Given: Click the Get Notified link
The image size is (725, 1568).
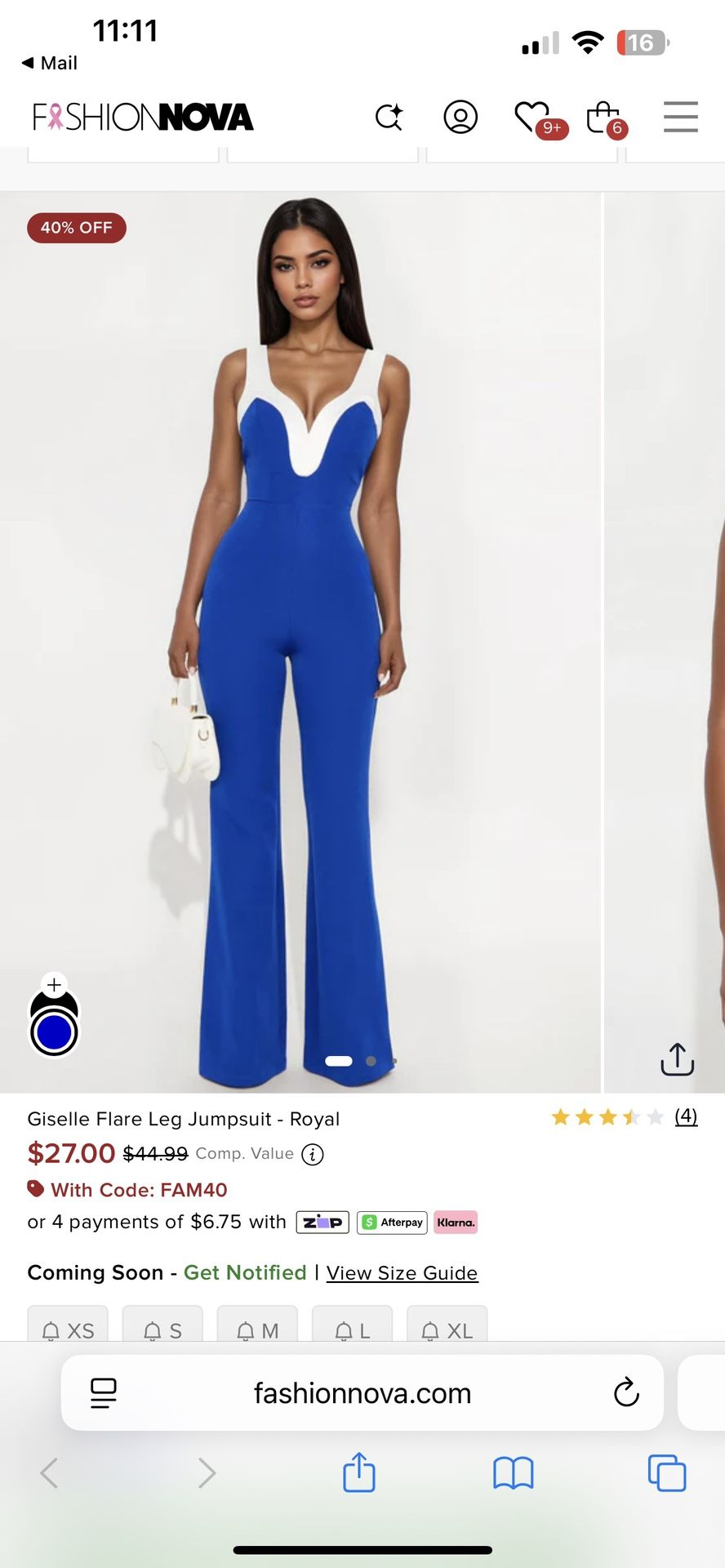Looking at the screenshot, I should [244, 1272].
